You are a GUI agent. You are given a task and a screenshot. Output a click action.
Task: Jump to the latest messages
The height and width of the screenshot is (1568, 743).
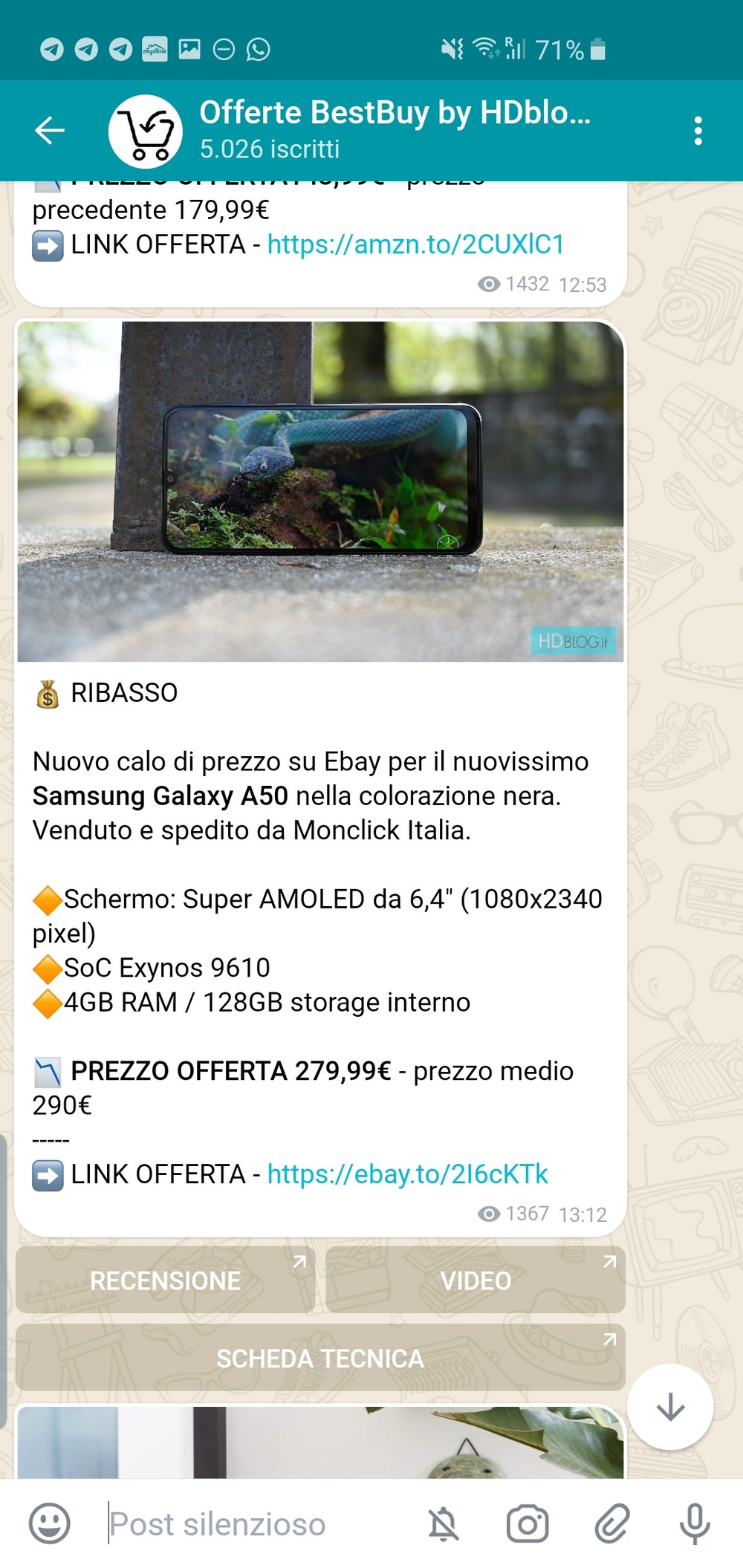pyautogui.click(x=670, y=1407)
